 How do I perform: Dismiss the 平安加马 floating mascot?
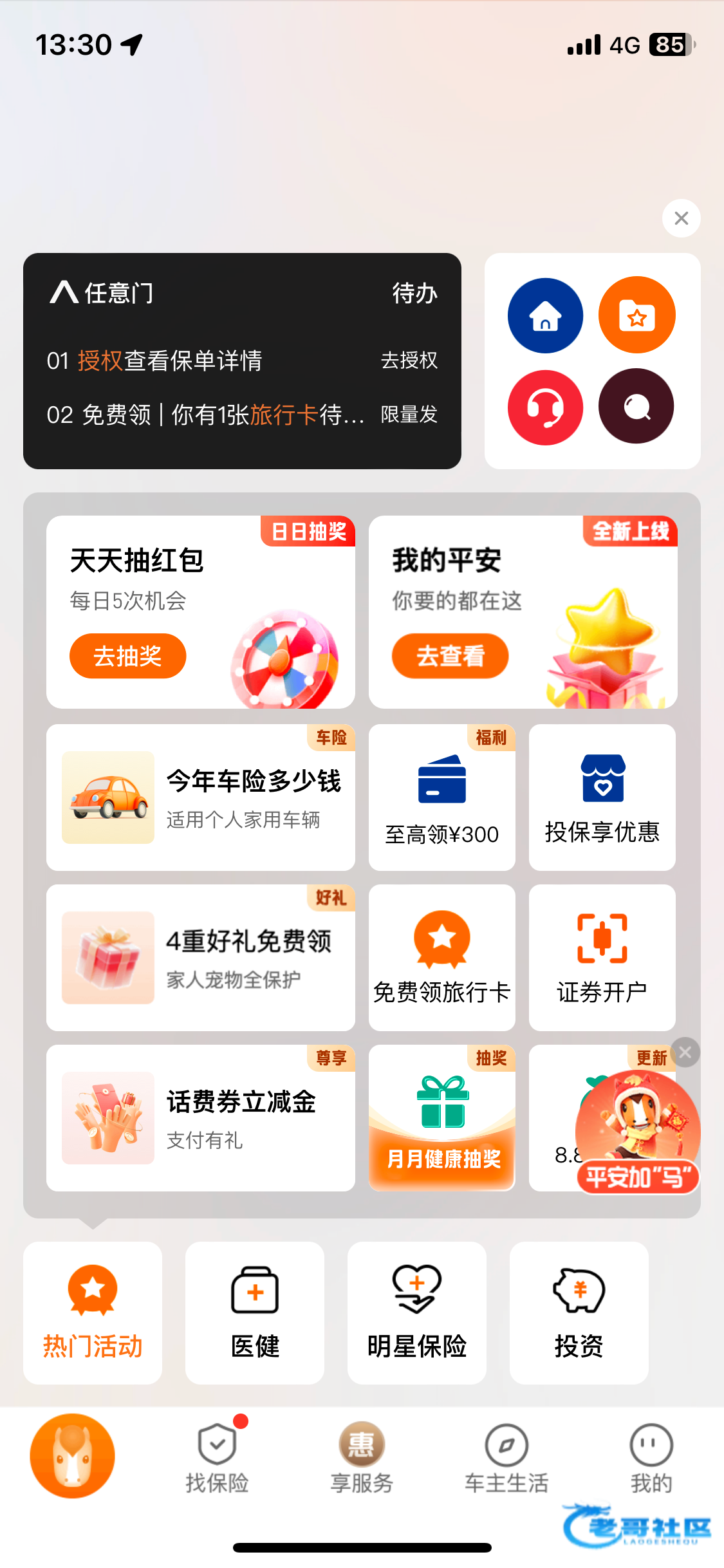685,1052
